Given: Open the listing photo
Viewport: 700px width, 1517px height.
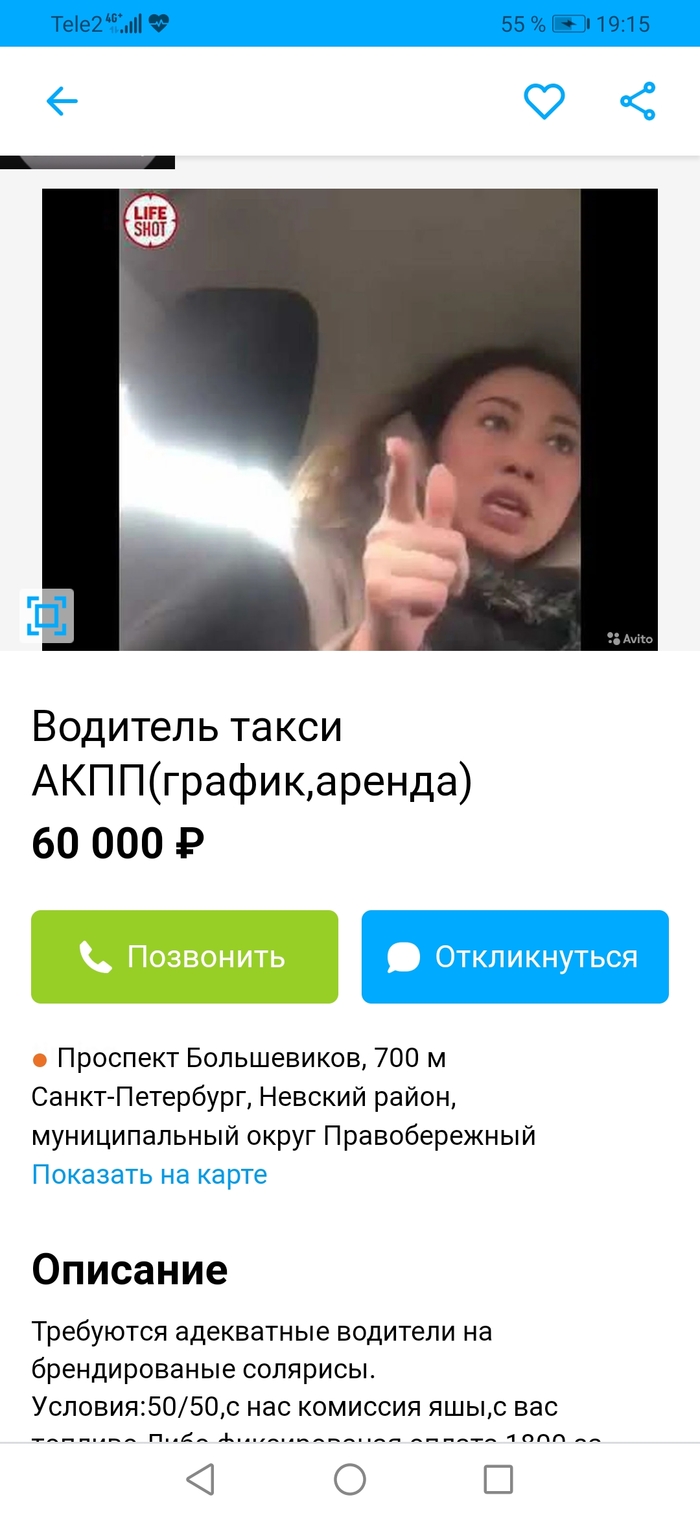Looking at the screenshot, I should (350, 420).
